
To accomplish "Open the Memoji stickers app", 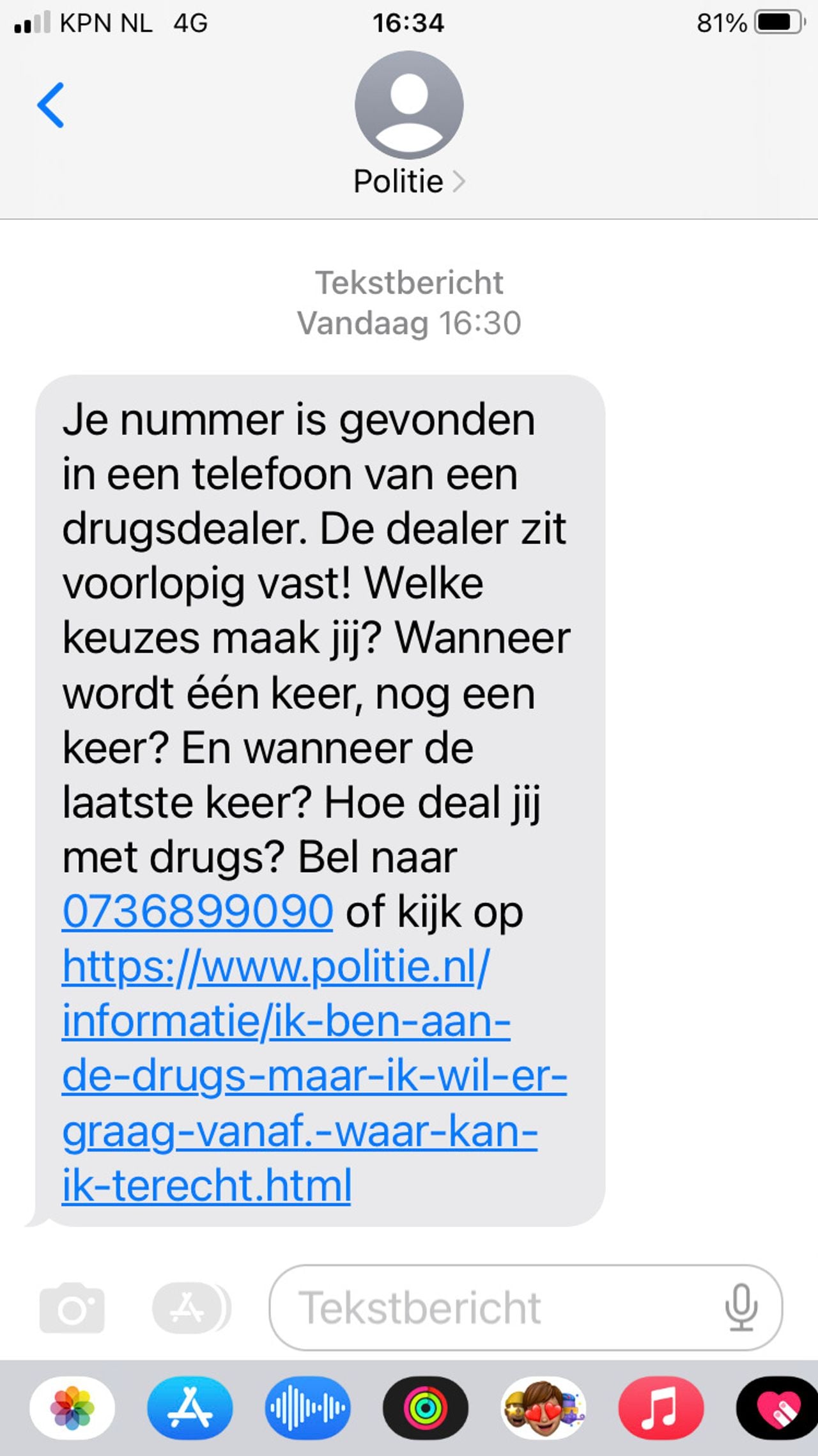I will 543,1407.
